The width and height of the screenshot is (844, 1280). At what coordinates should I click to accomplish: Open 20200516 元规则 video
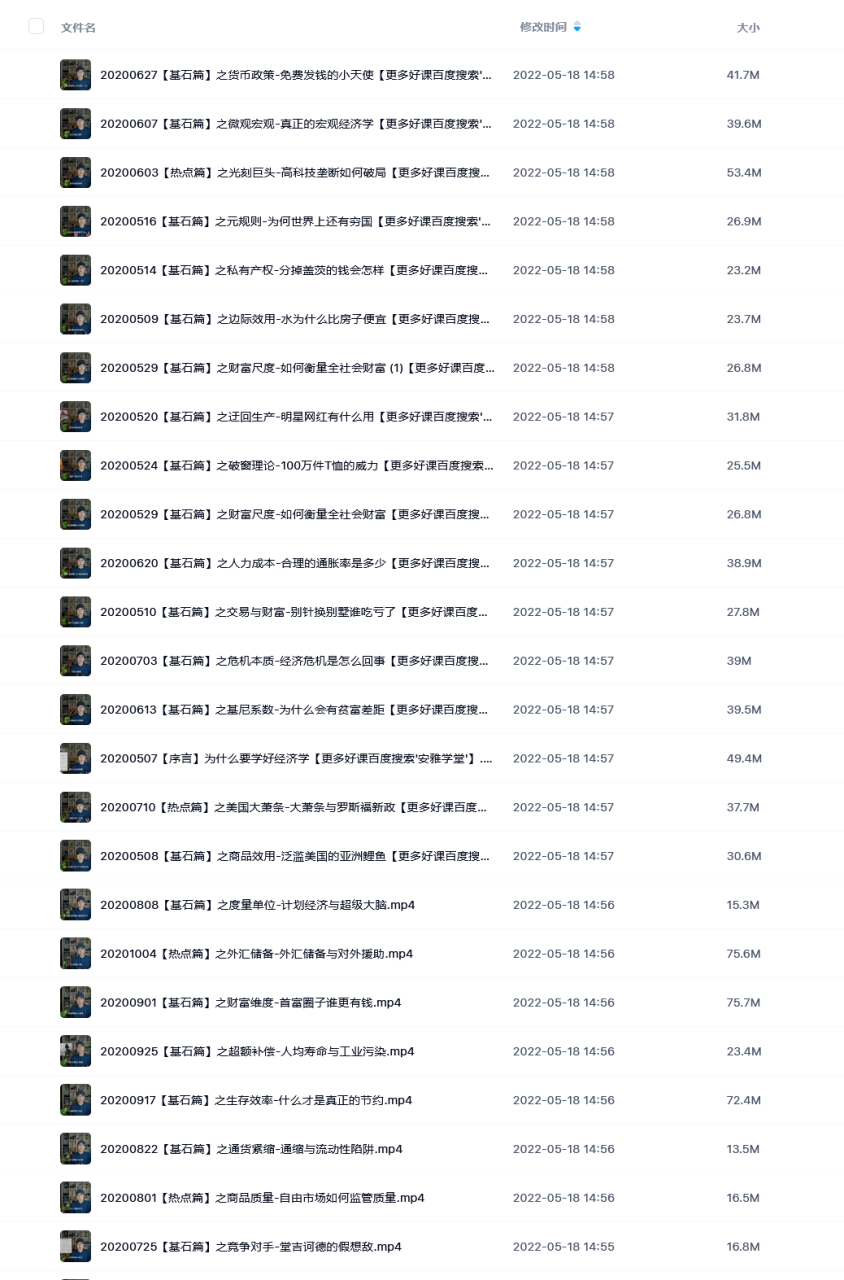tap(295, 222)
